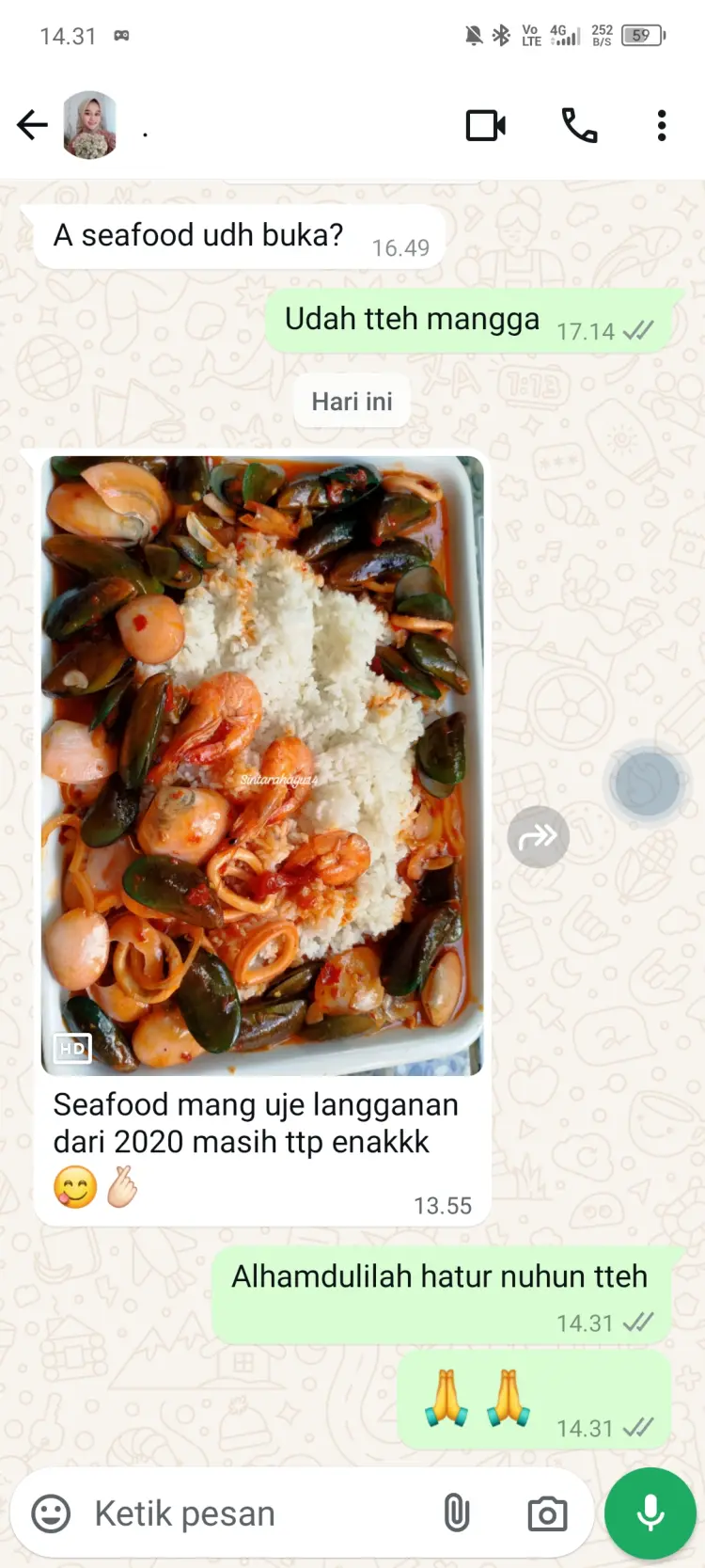The height and width of the screenshot is (1568, 705).
Task: Tap the battery indicator in the status bar
Action: tap(642, 34)
